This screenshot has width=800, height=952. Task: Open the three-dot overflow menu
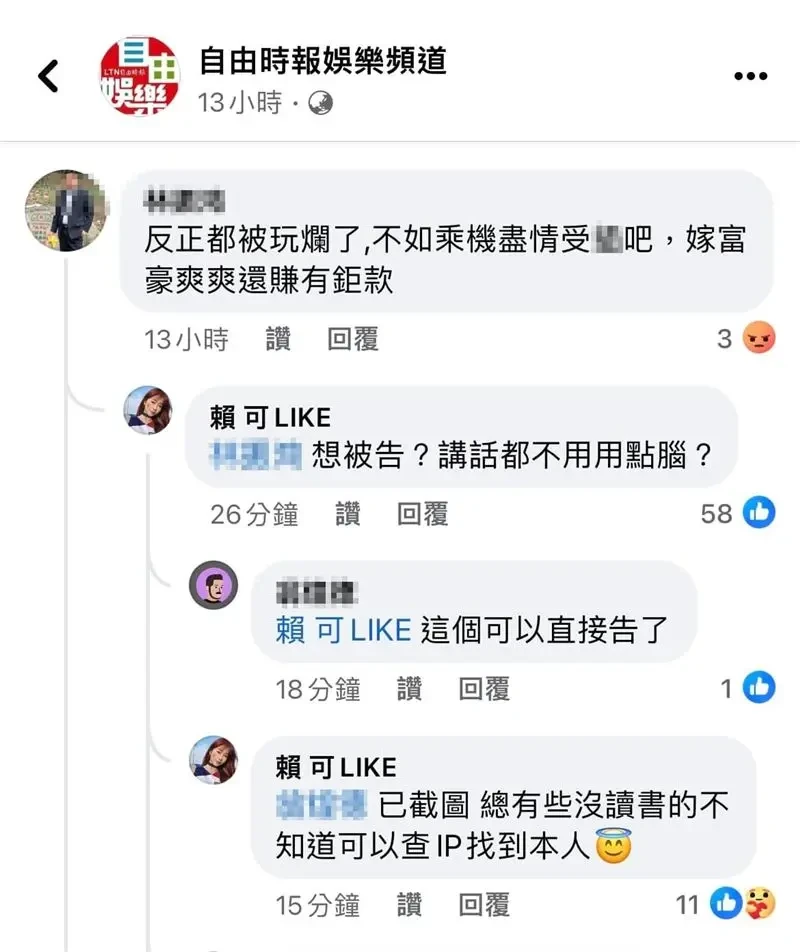coord(750,76)
